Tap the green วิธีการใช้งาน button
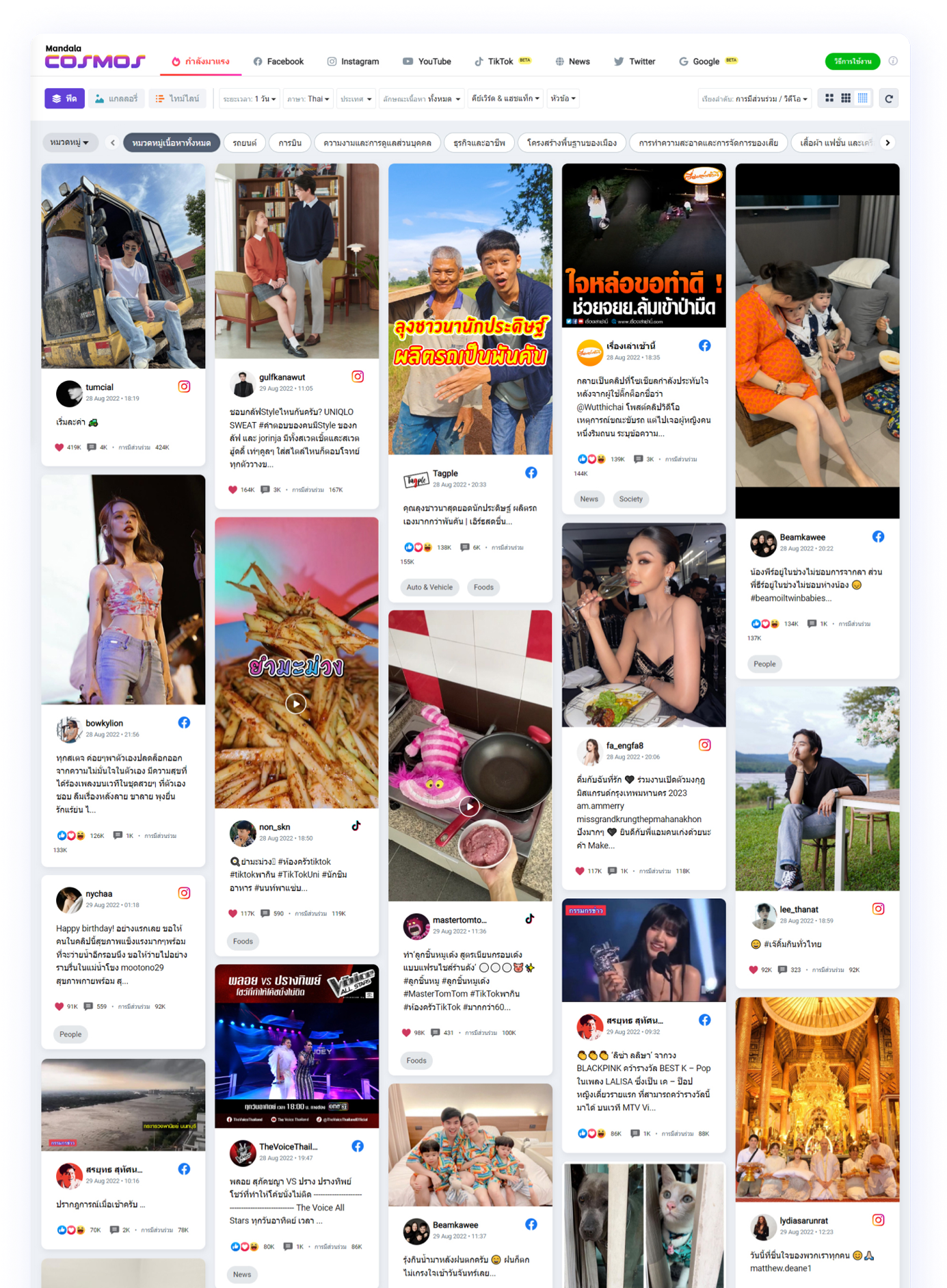The height and width of the screenshot is (1288, 947). (852, 62)
